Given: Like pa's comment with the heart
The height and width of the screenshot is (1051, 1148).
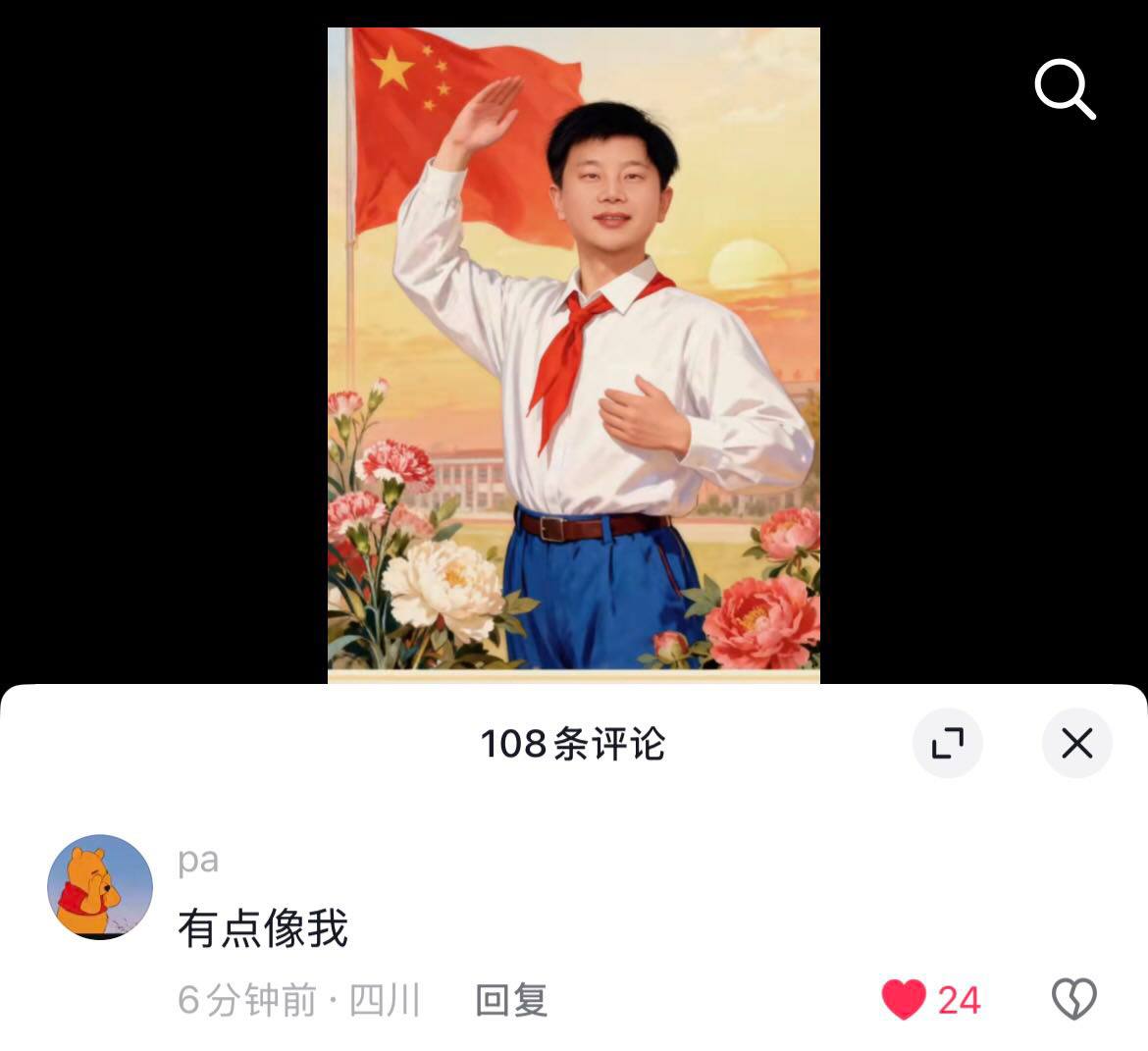Looking at the screenshot, I should [904, 1000].
